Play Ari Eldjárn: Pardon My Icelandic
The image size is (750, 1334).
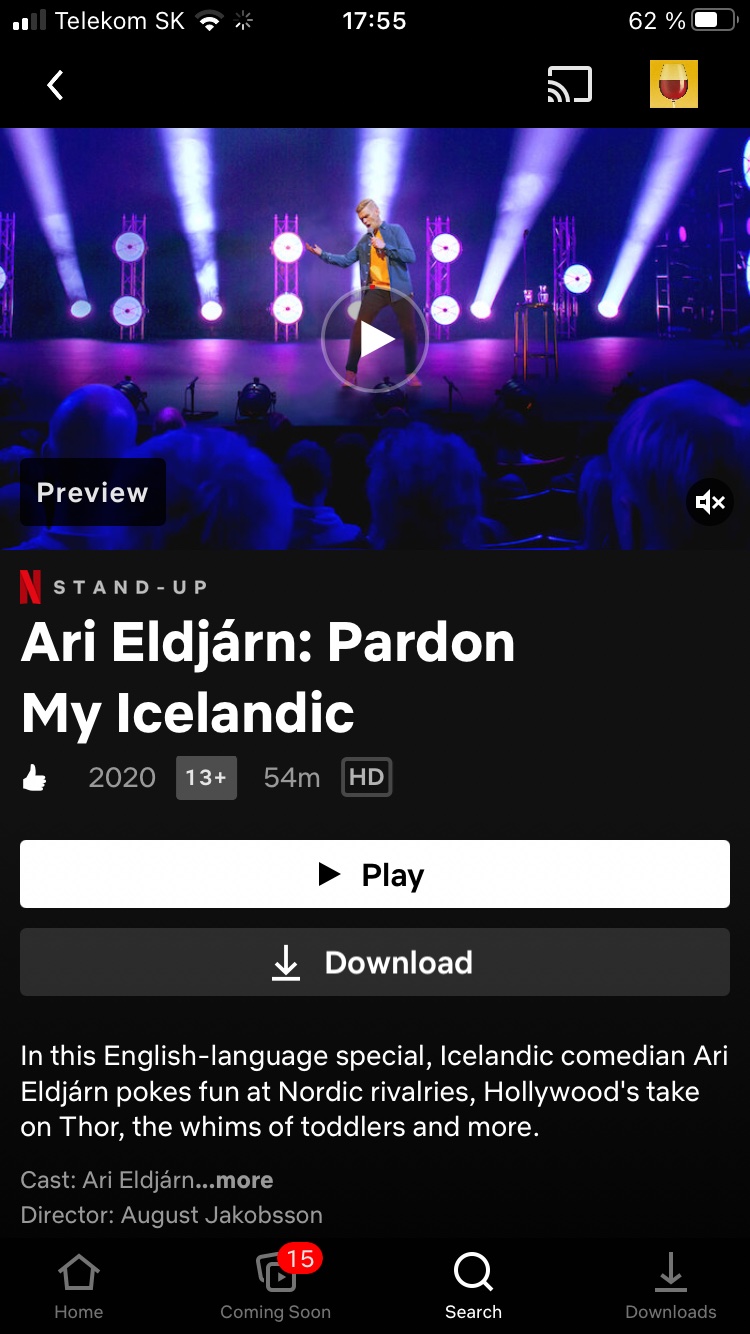tap(375, 875)
